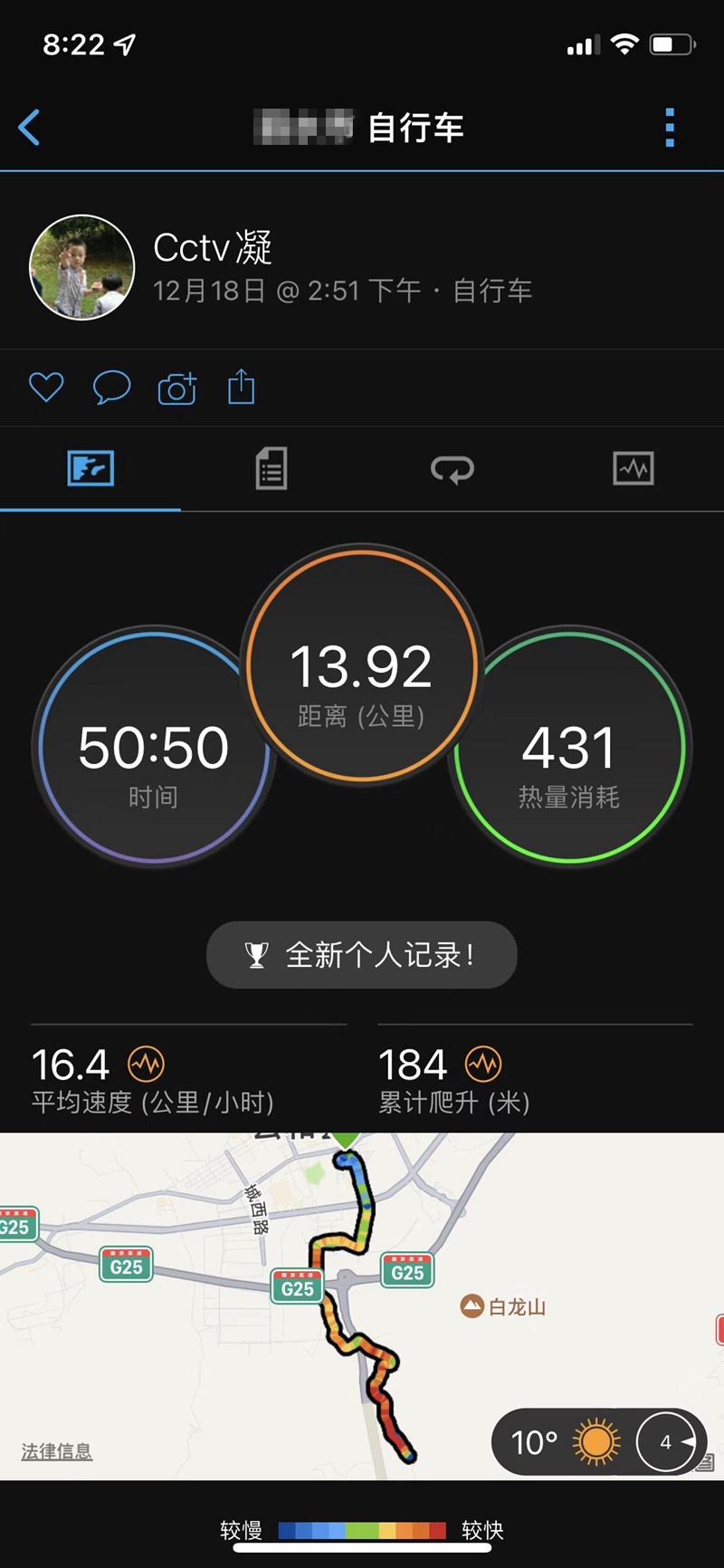
Task: Go back using the top-left arrow
Action: click(x=30, y=128)
